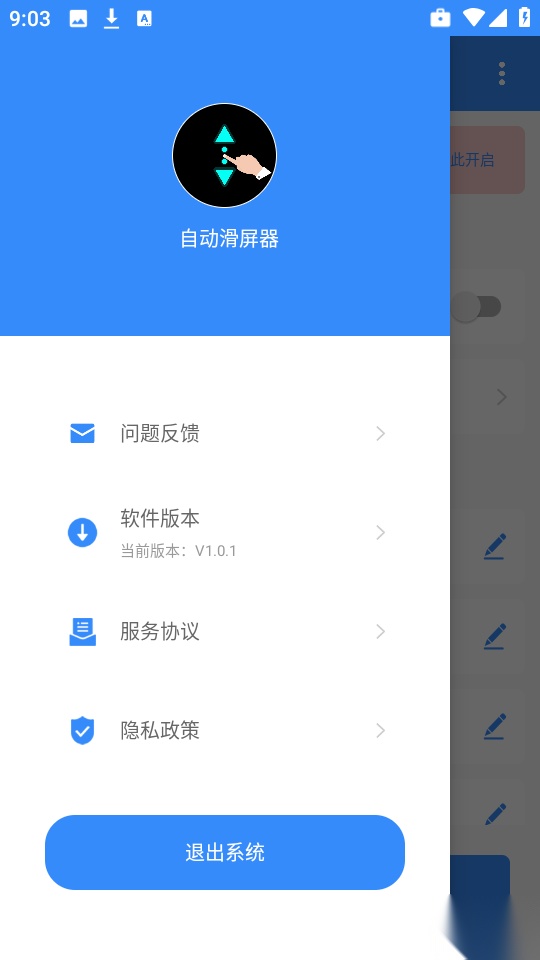Open the three-dot overflow menu
This screenshot has width=540, height=960.
point(502,73)
